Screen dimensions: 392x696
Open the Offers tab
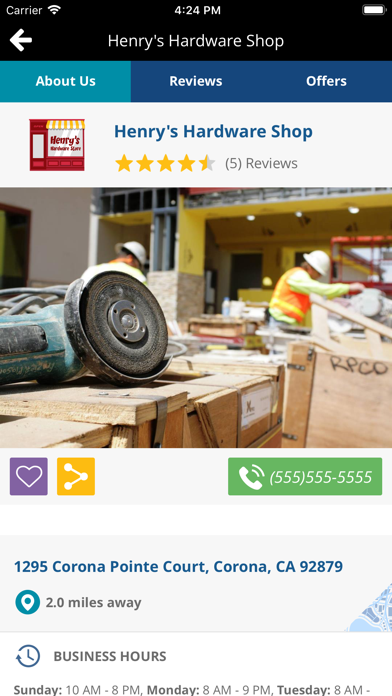(x=326, y=81)
